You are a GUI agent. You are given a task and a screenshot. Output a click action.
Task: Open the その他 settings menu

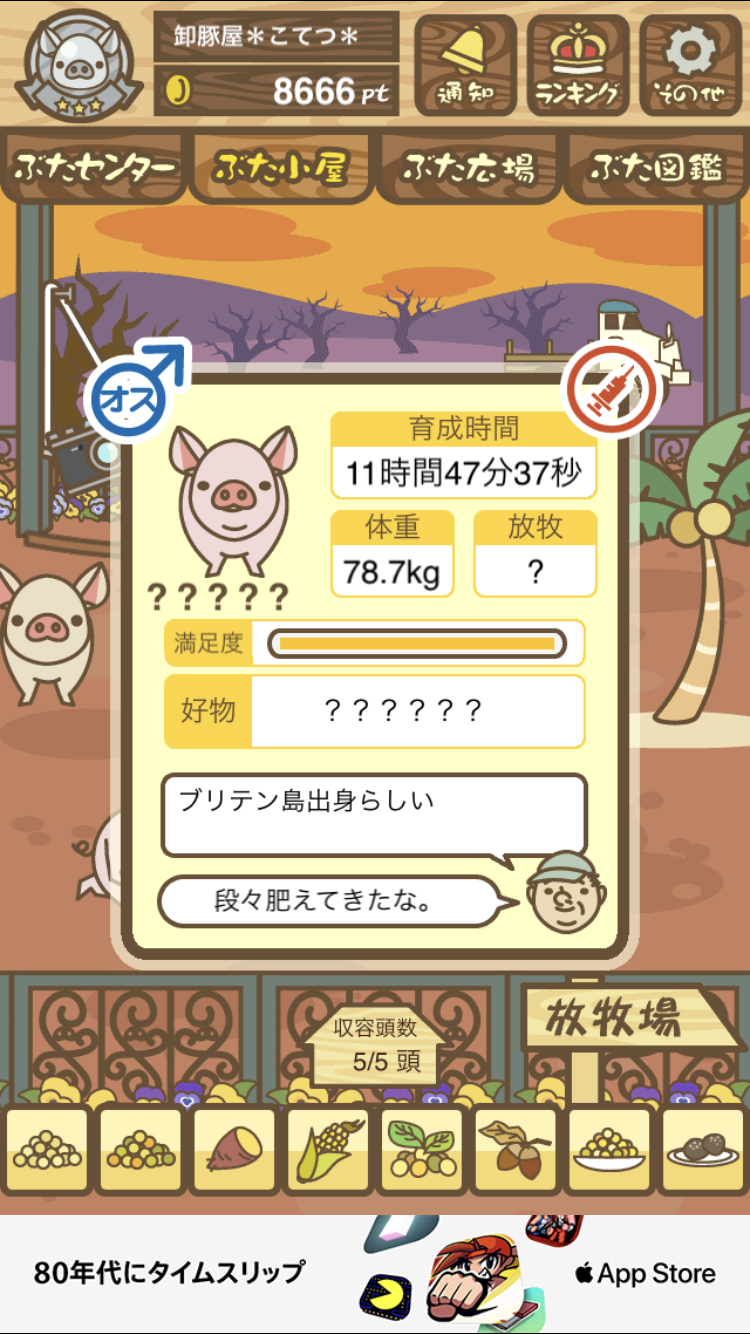691,66
